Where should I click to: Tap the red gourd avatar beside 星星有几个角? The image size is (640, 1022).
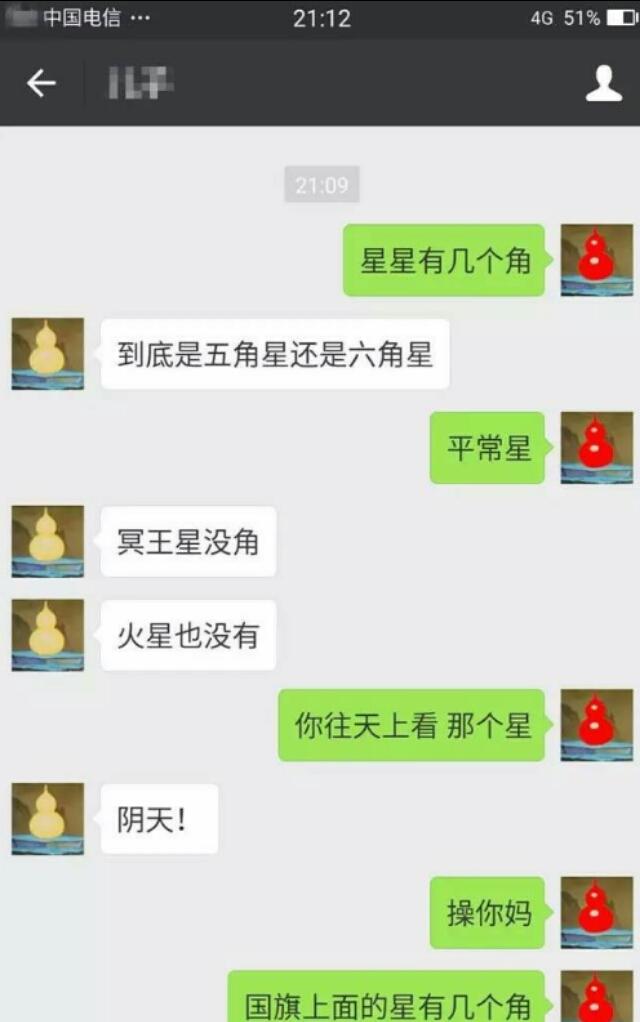click(596, 260)
